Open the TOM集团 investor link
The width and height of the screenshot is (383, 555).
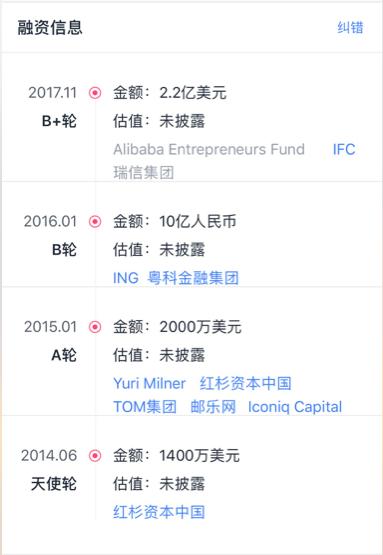[145, 407]
